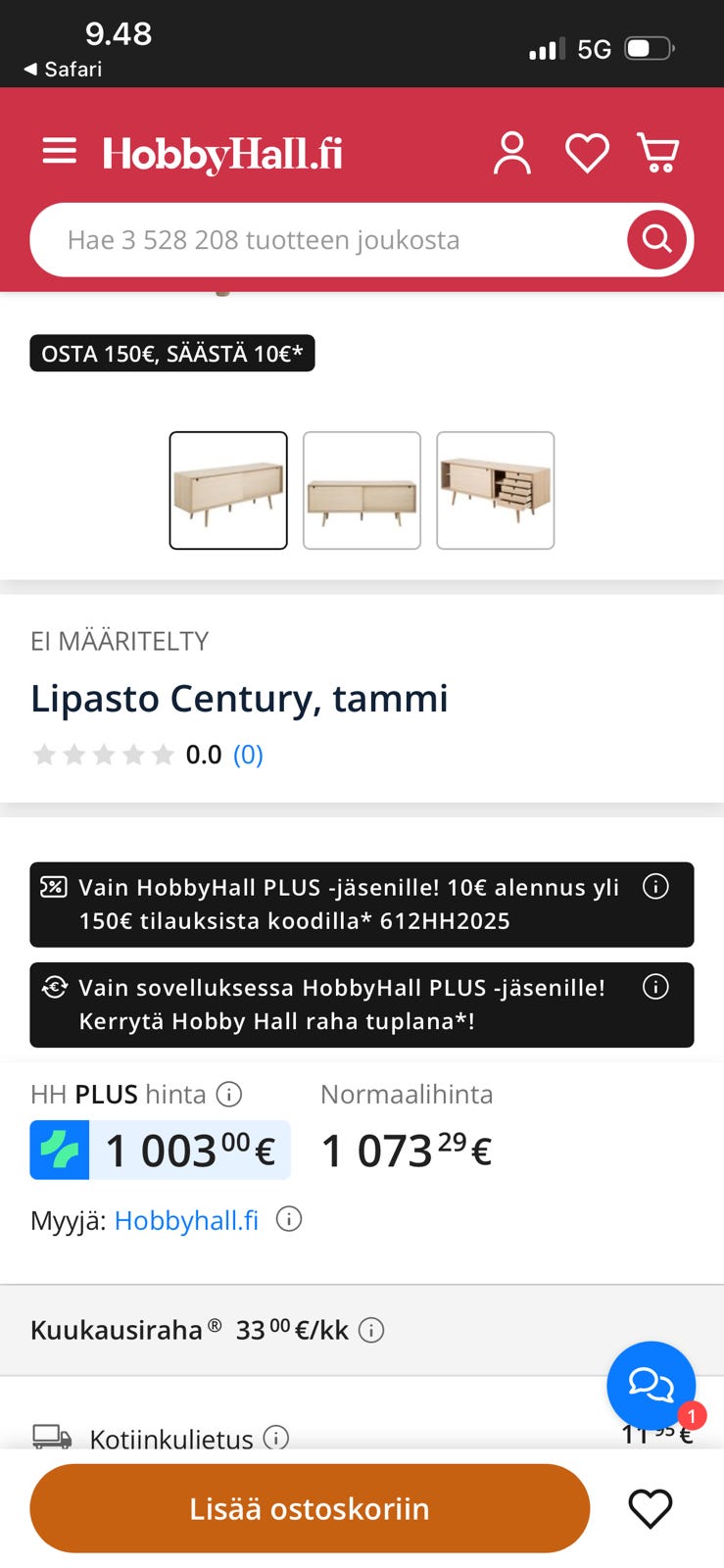
Task: Show info for the 612HH2025 discount code banner
Action: (x=655, y=887)
